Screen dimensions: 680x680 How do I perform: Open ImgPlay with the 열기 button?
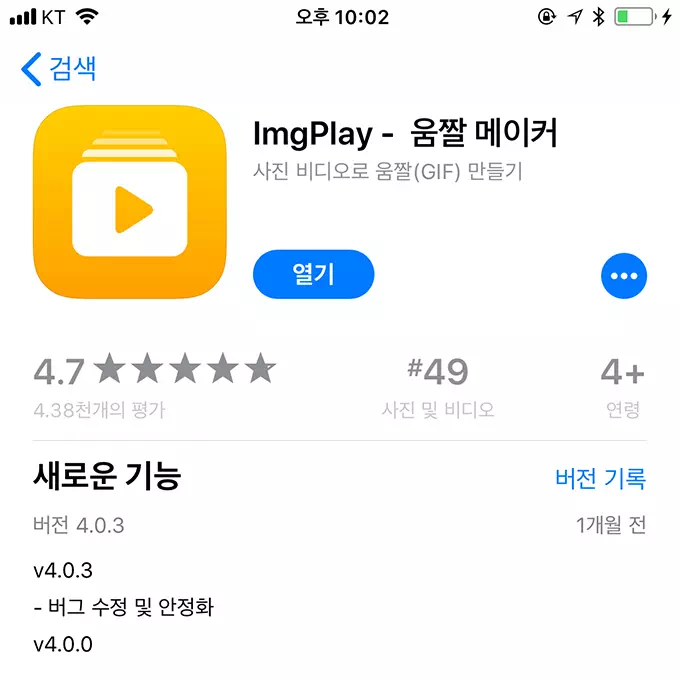pos(313,275)
